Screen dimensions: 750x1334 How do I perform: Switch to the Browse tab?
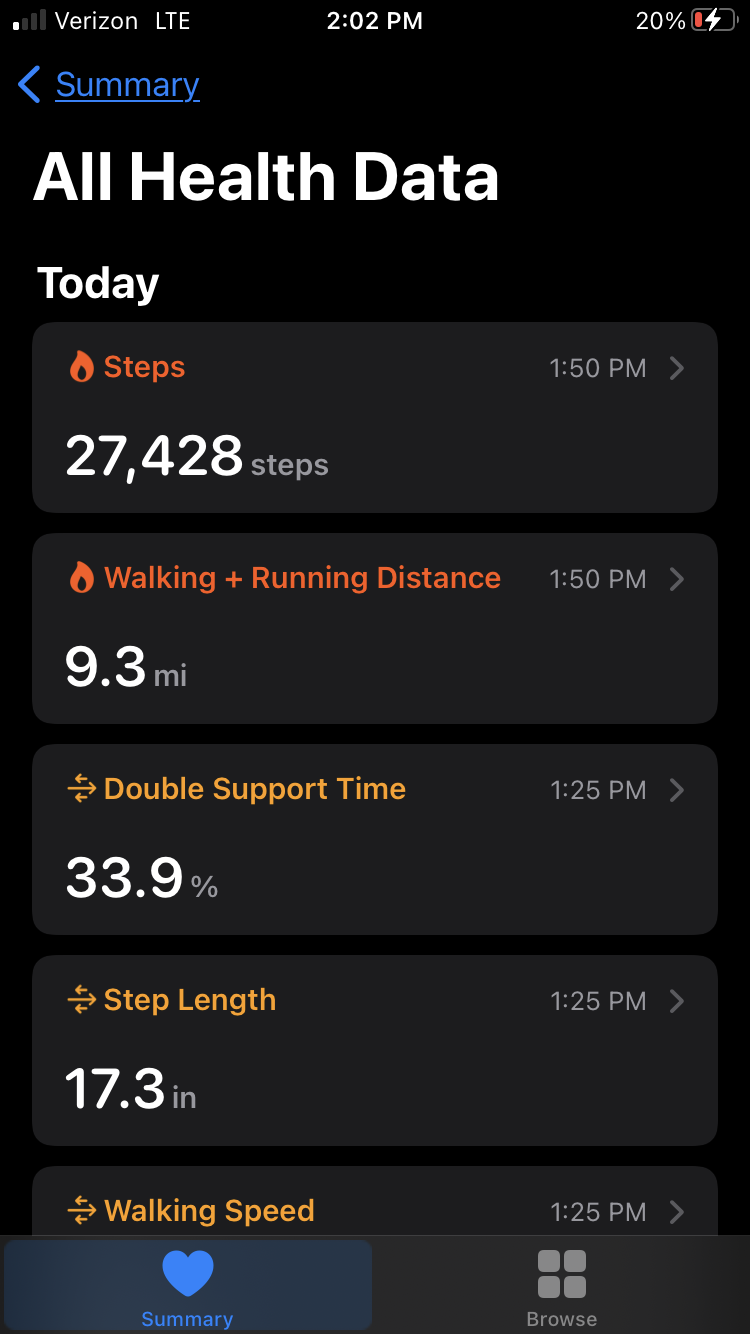(561, 1287)
